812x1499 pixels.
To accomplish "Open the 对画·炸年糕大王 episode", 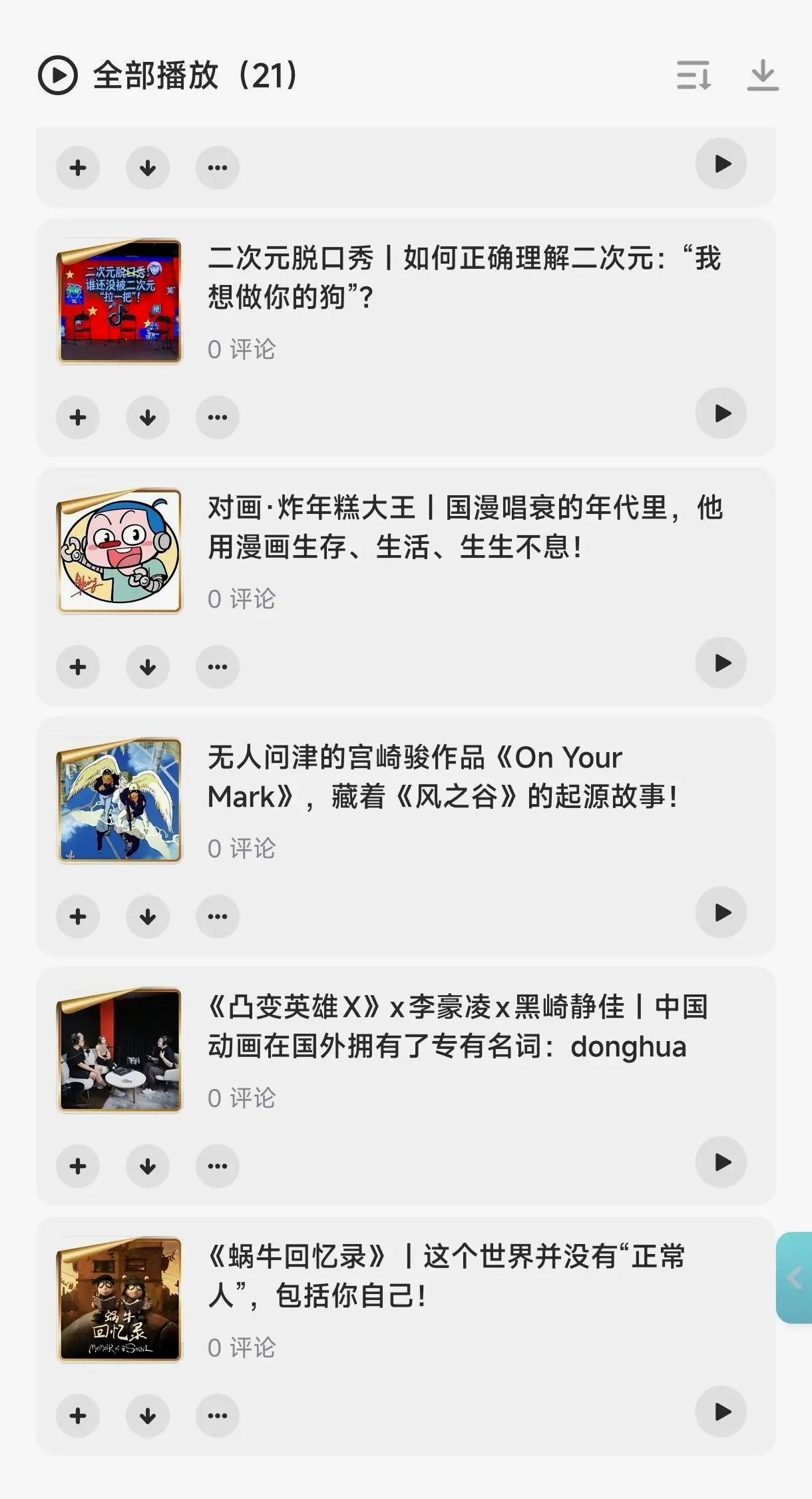I will [465, 527].
